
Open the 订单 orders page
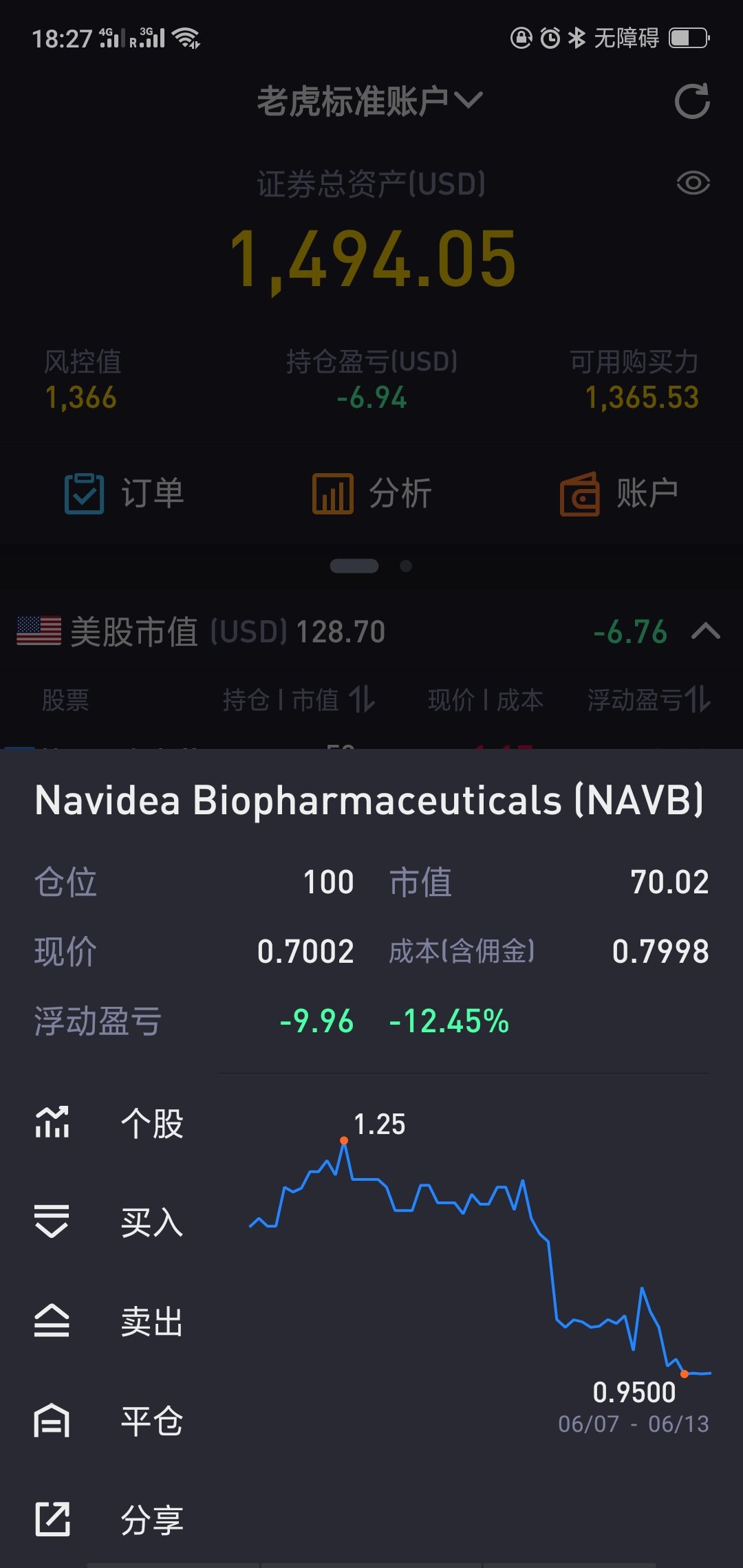click(x=125, y=493)
